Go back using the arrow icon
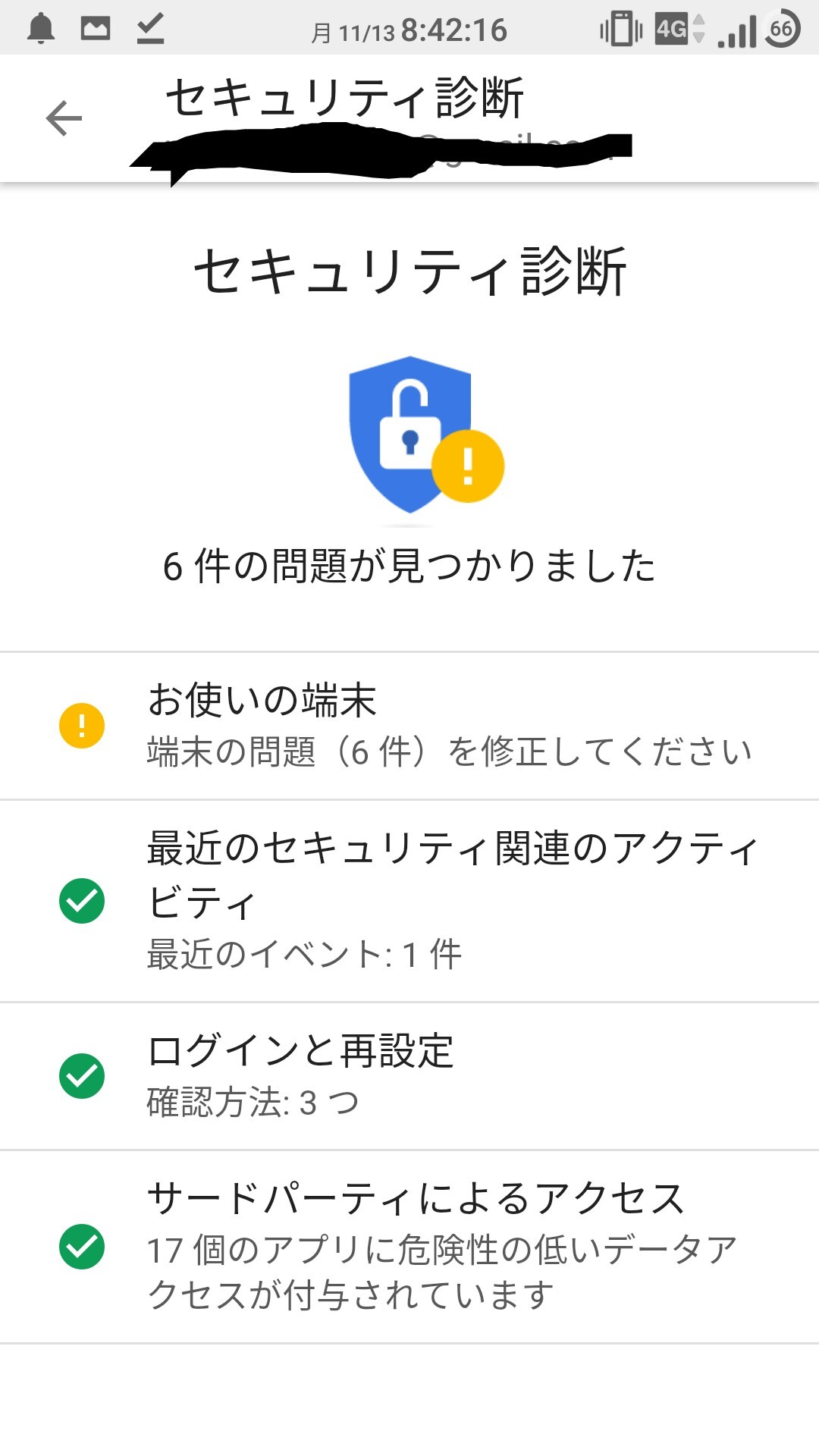This screenshot has height=1456, width=819. (64, 118)
